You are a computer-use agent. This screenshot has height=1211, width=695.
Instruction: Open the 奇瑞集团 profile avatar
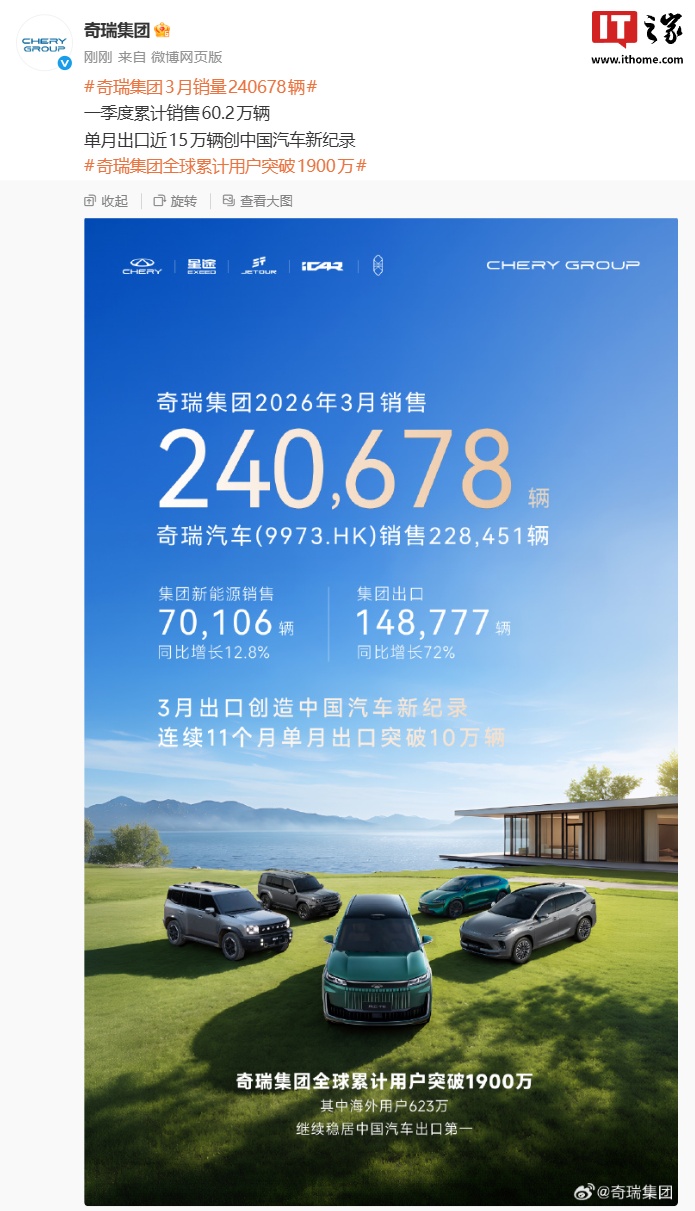point(45,42)
